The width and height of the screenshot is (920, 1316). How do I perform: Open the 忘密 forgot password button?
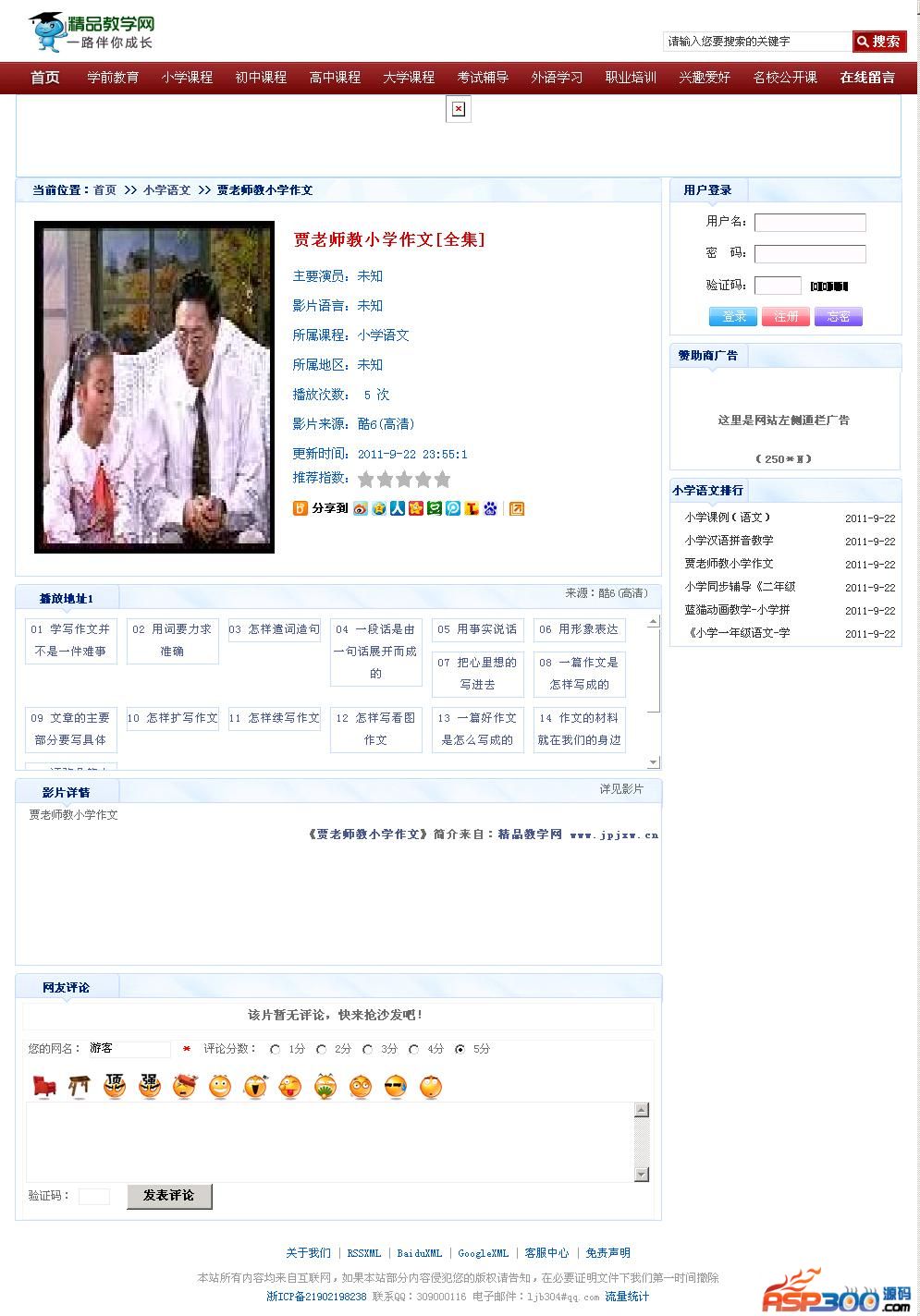pos(839,317)
